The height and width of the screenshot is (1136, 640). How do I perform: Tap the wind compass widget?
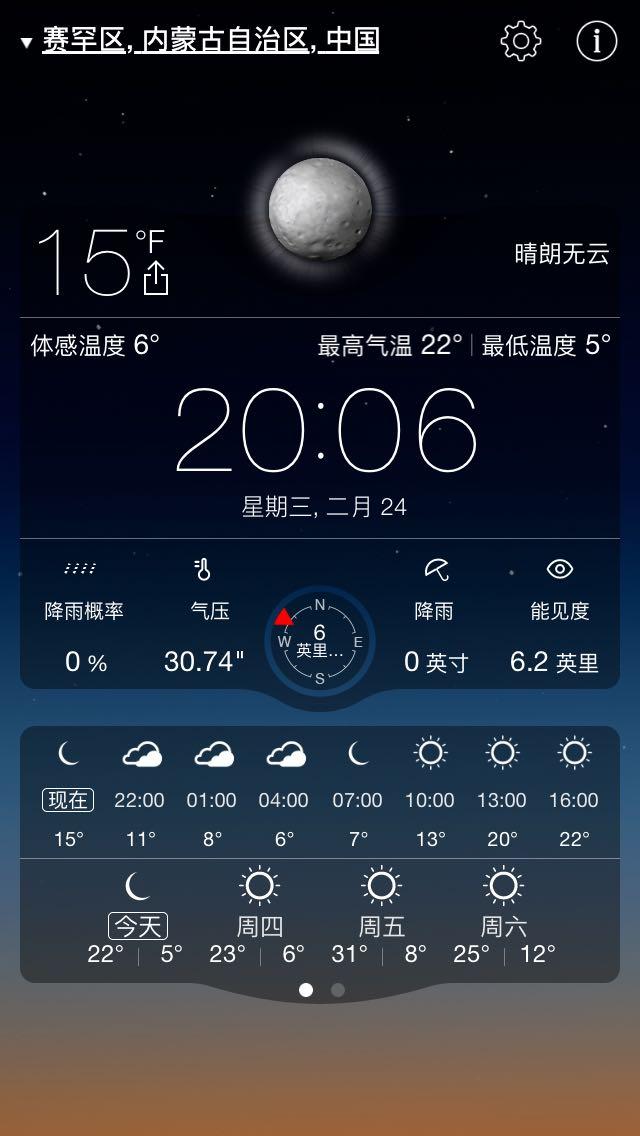pos(320,641)
